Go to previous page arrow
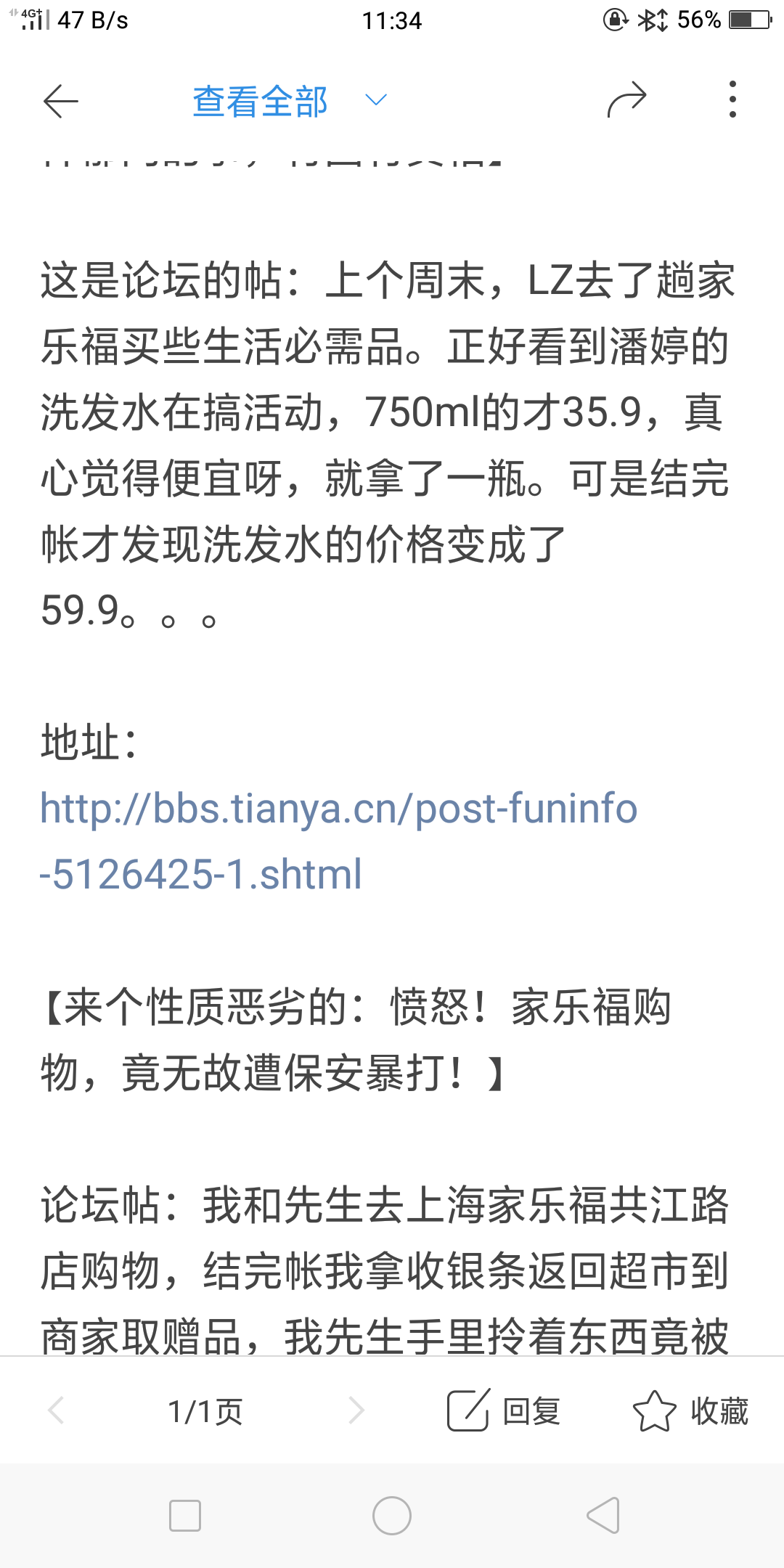The height and width of the screenshot is (1568, 784). [x=57, y=1410]
